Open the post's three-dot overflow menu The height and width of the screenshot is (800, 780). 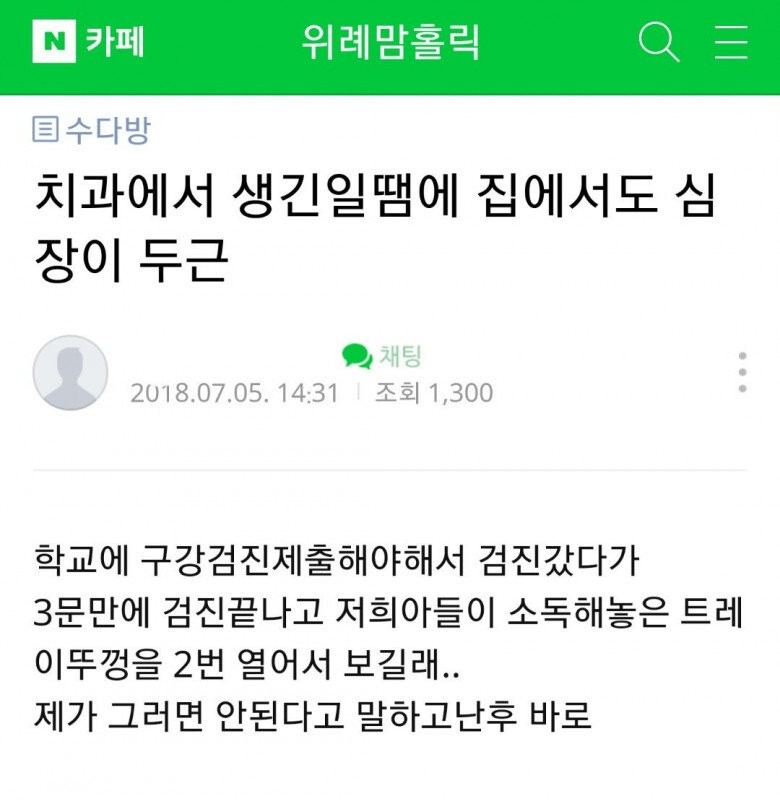pyautogui.click(x=742, y=372)
